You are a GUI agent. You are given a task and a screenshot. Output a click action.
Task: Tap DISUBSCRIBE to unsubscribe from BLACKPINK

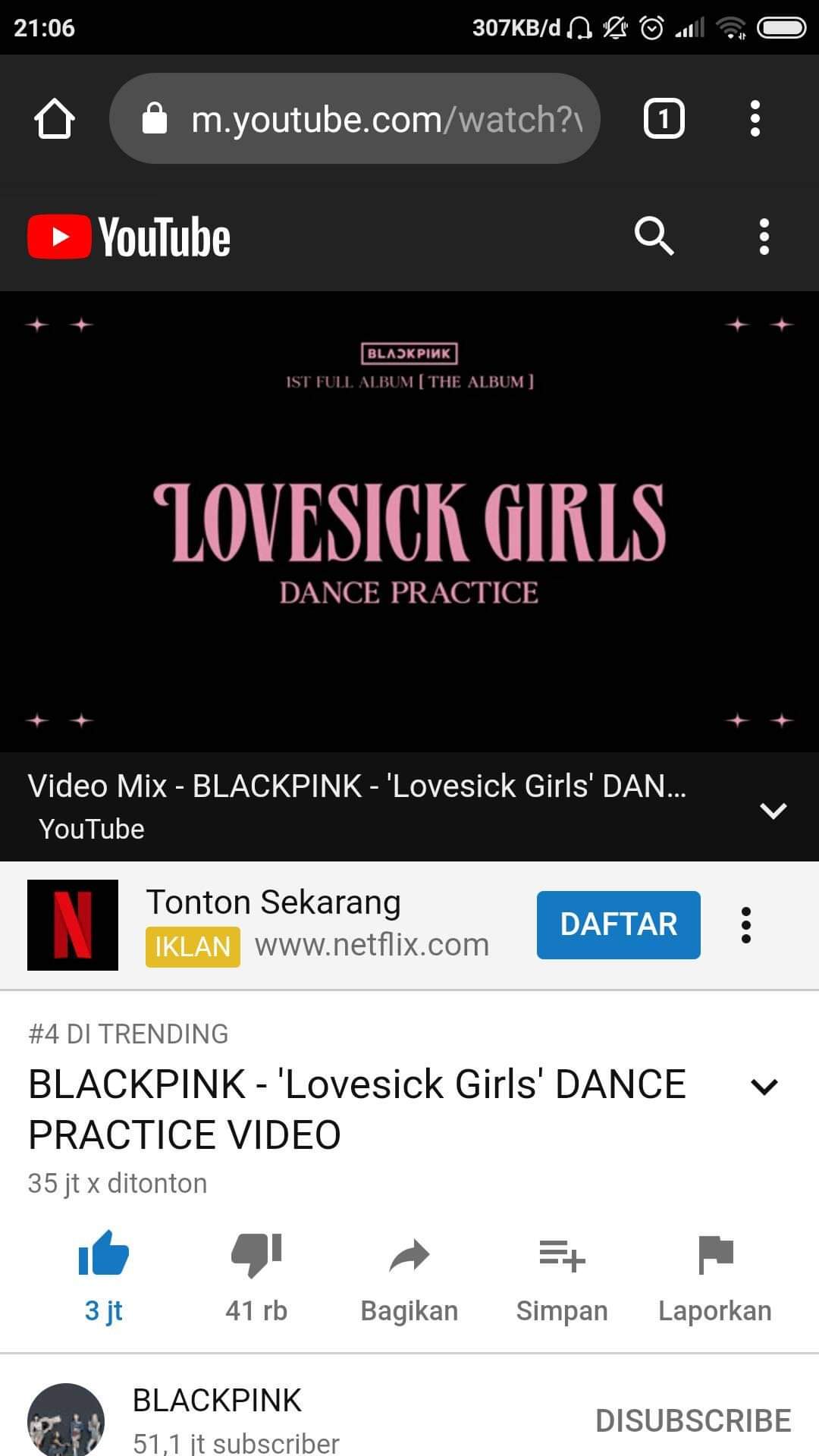coord(693,1420)
